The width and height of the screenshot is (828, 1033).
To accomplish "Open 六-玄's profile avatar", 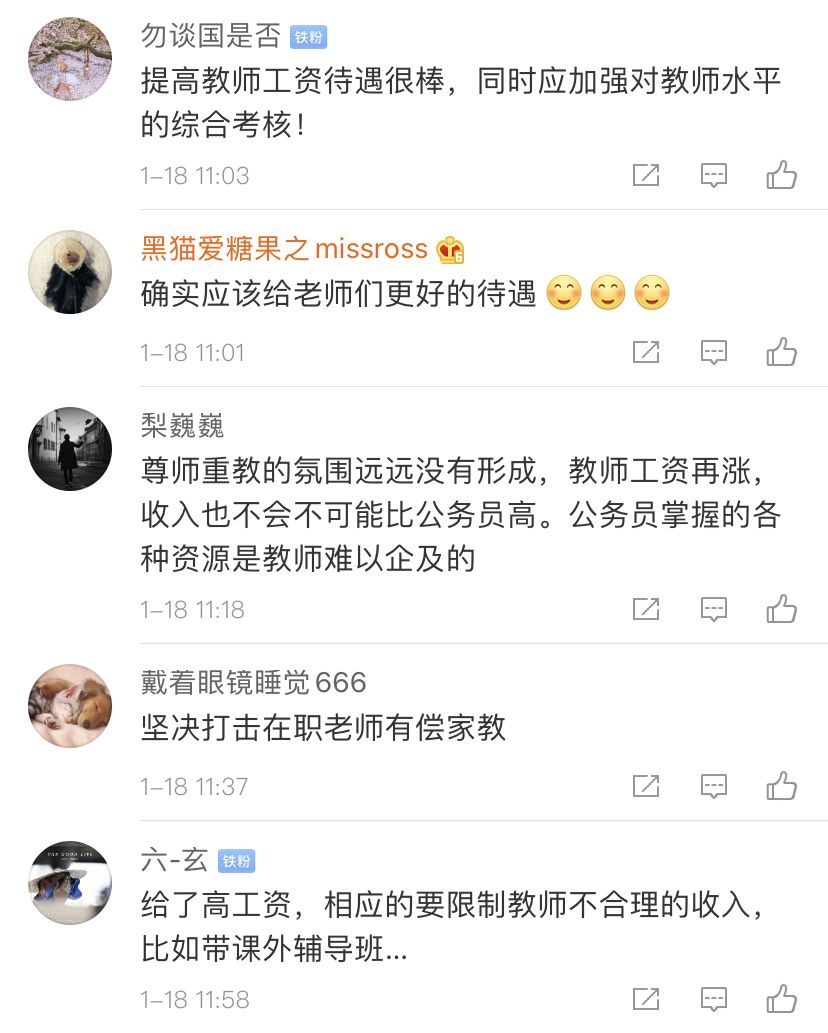I will (69, 882).
